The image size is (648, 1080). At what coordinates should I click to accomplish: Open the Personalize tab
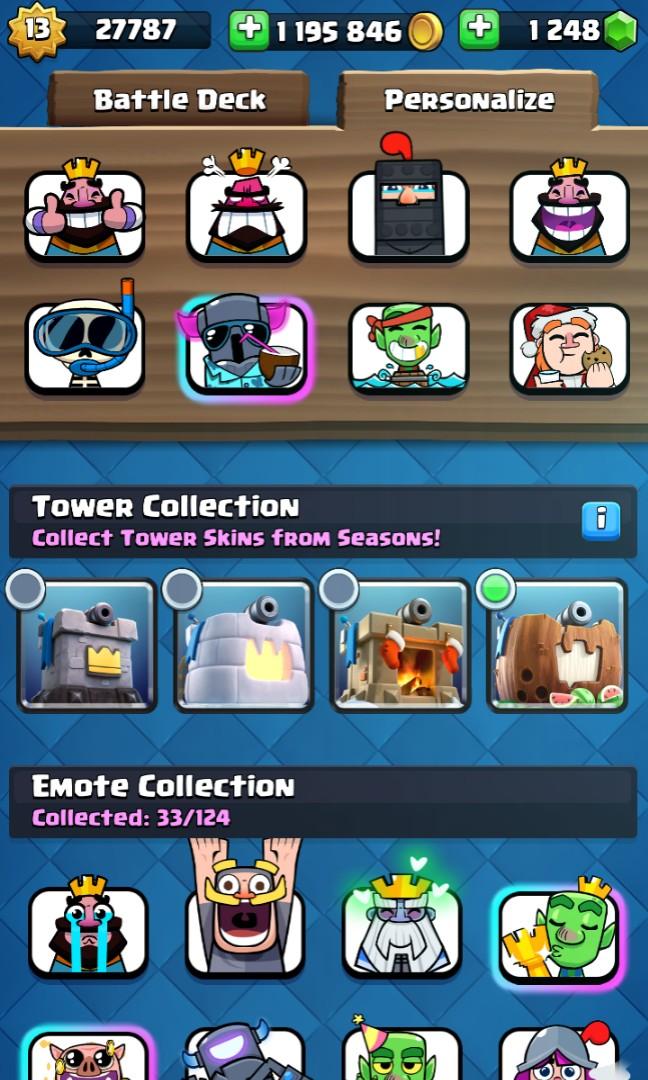click(x=468, y=100)
